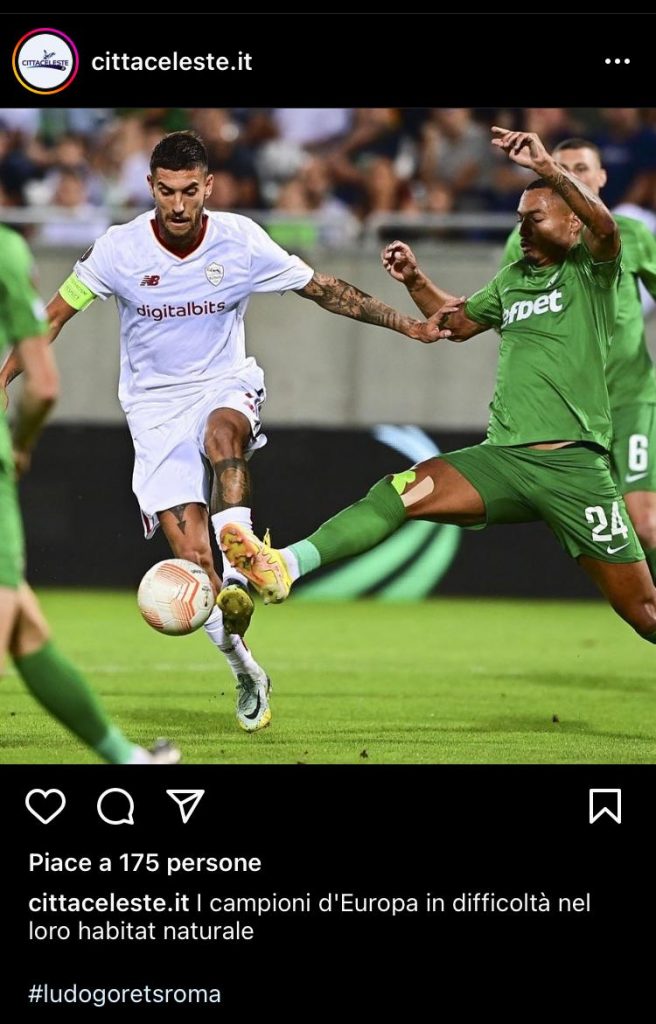Tap cittaceleste.it name in the caption
The height and width of the screenshot is (1024, 656).
pyautogui.click(x=109, y=903)
